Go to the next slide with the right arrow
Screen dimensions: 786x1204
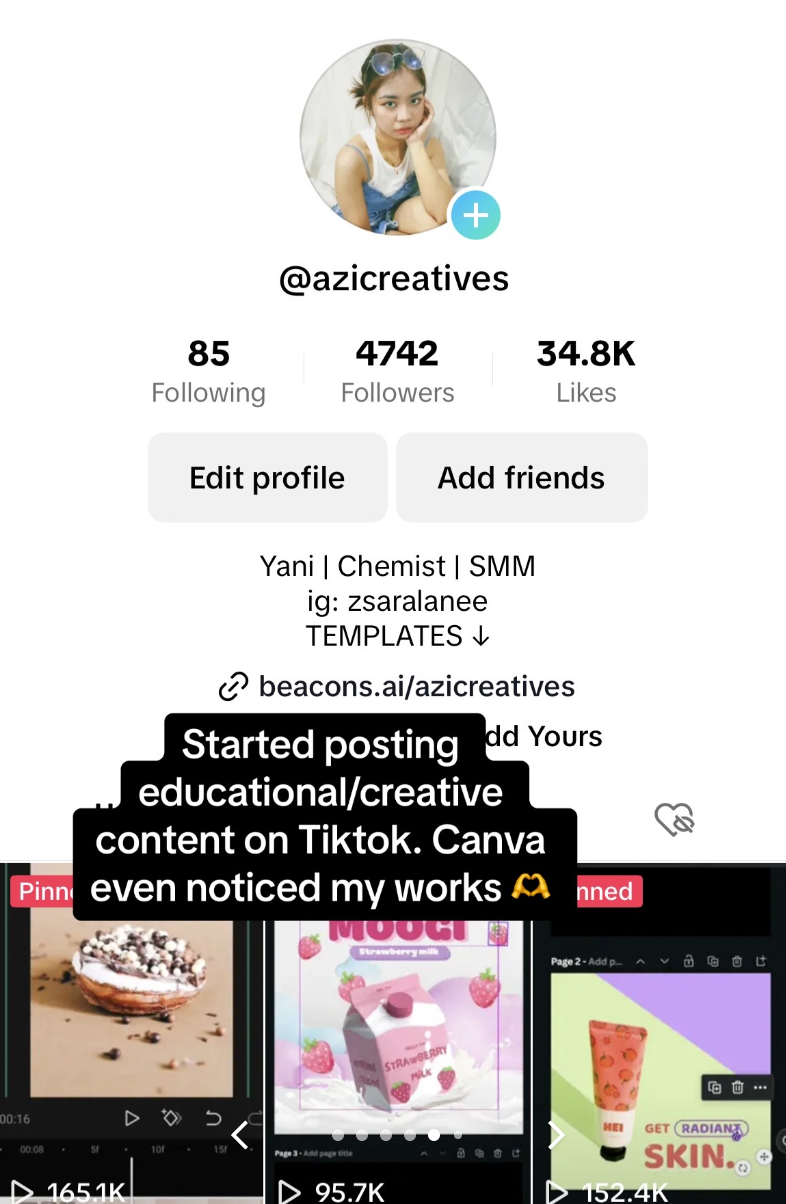point(557,1135)
